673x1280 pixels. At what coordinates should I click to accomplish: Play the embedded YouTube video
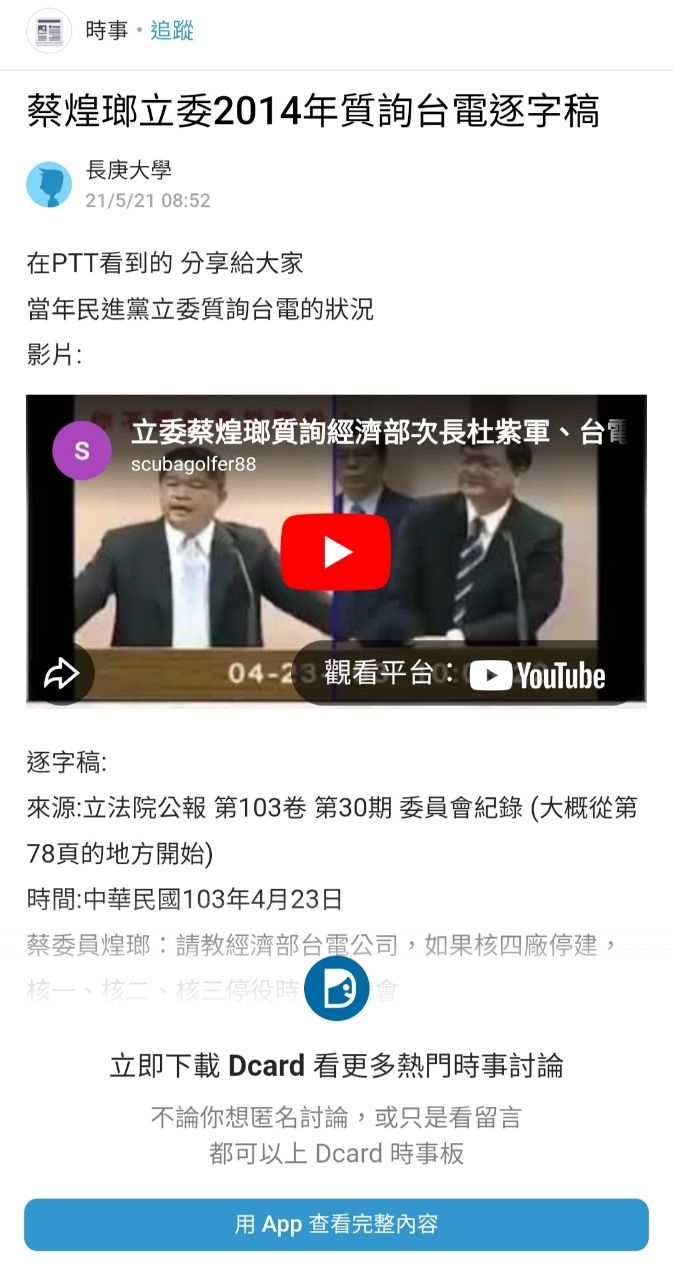click(336, 552)
